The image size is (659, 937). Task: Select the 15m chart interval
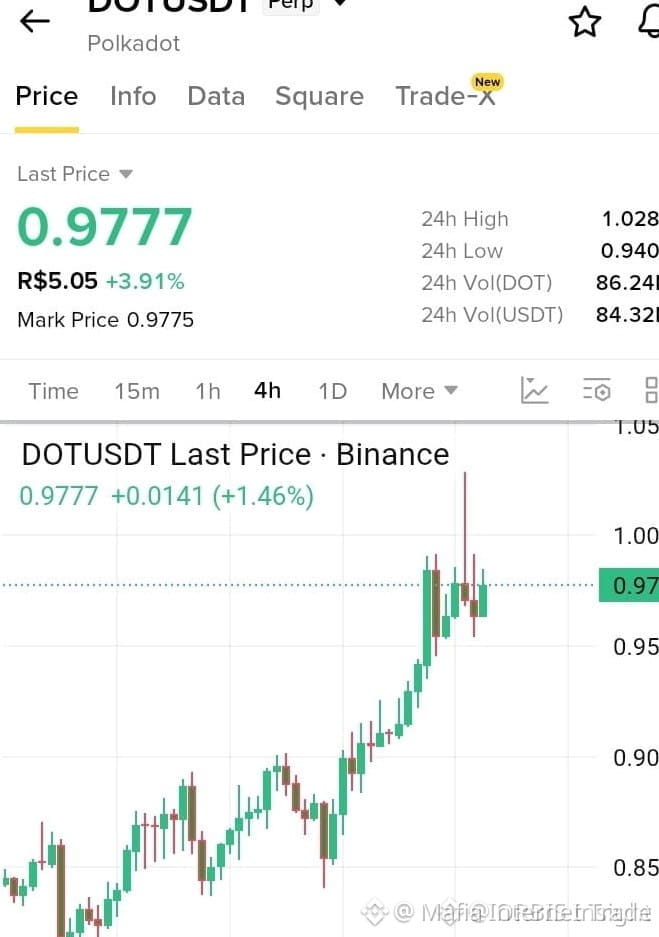tap(137, 391)
